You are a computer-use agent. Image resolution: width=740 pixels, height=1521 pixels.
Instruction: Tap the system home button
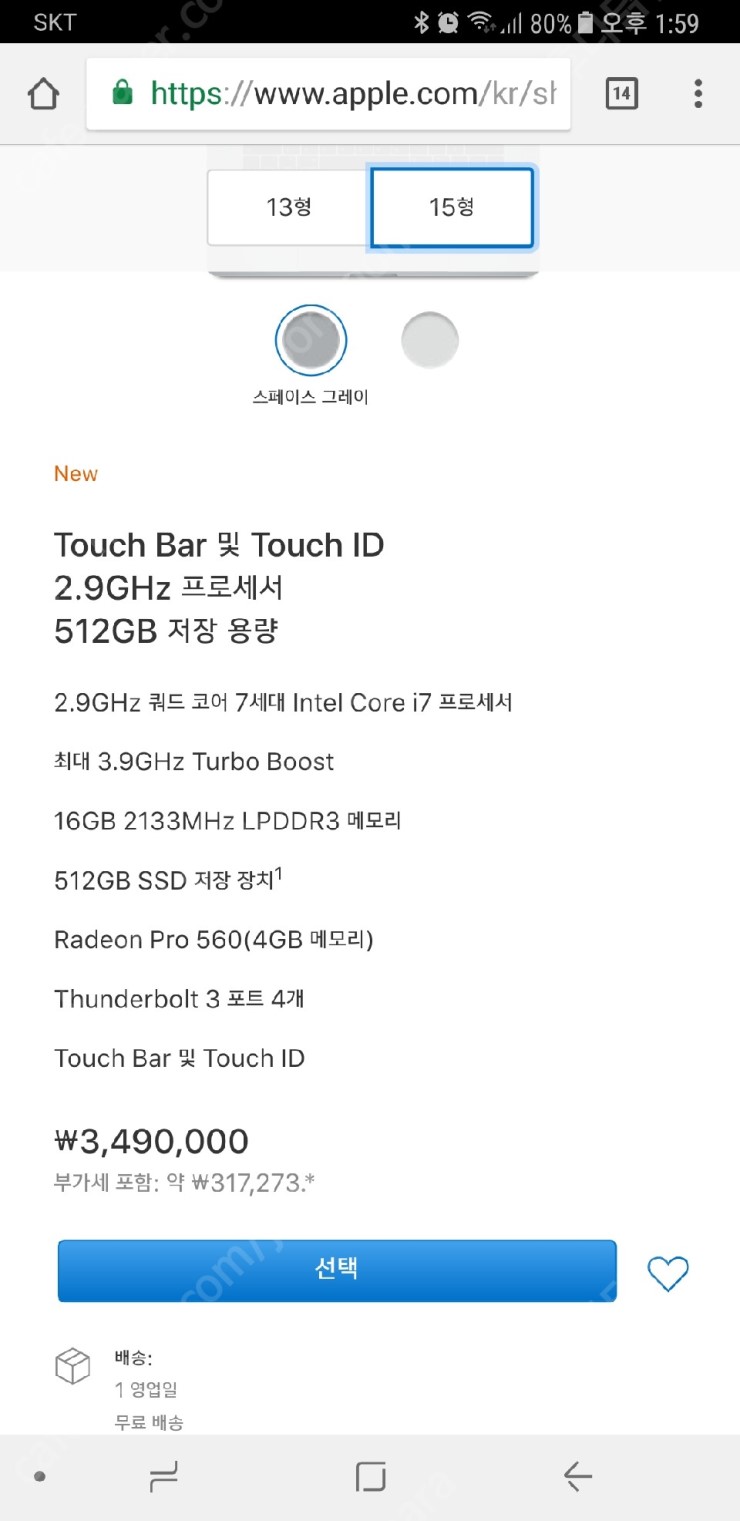click(370, 1476)
